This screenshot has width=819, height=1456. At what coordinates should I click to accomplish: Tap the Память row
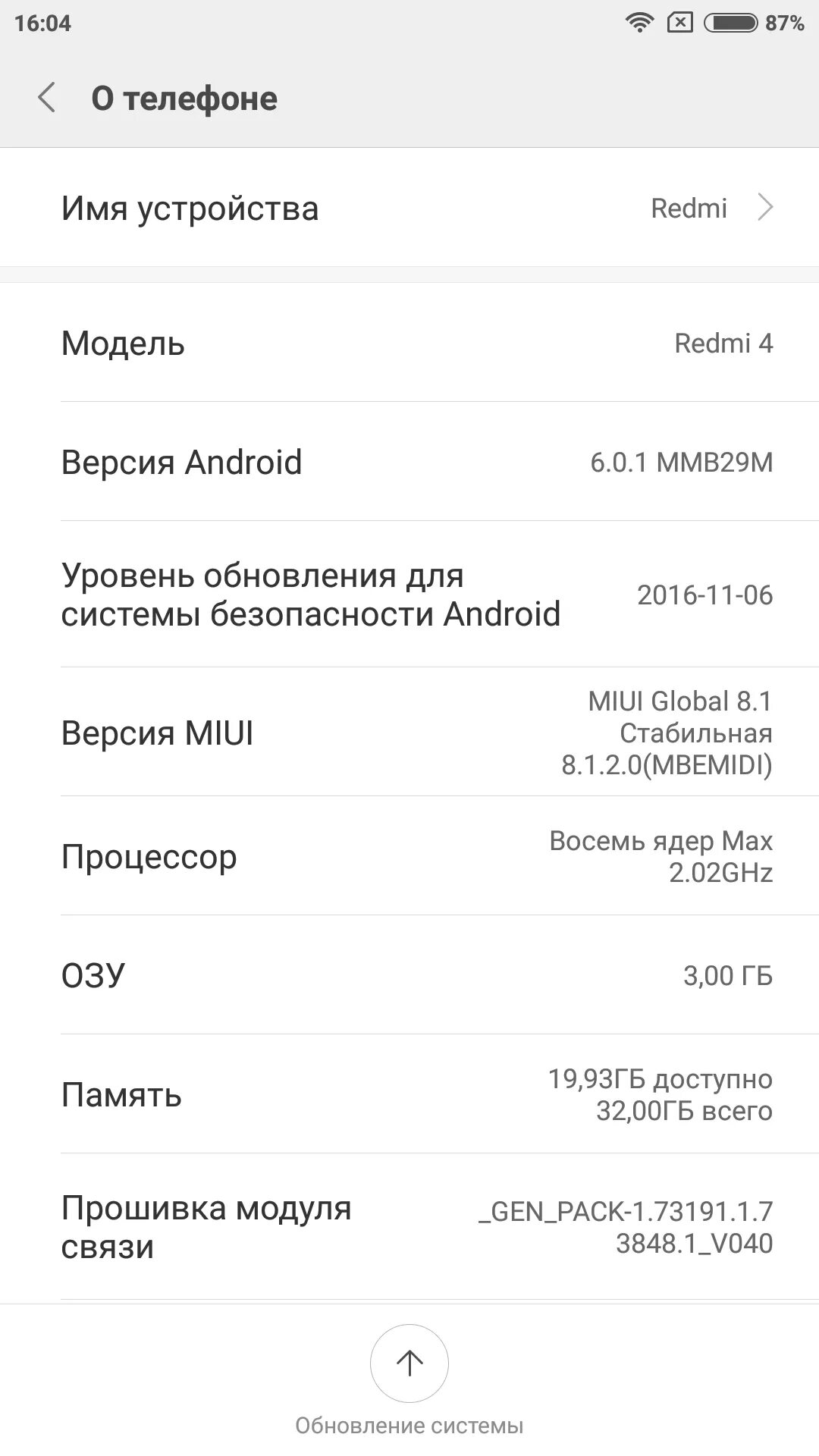[x=409, y=1094]
